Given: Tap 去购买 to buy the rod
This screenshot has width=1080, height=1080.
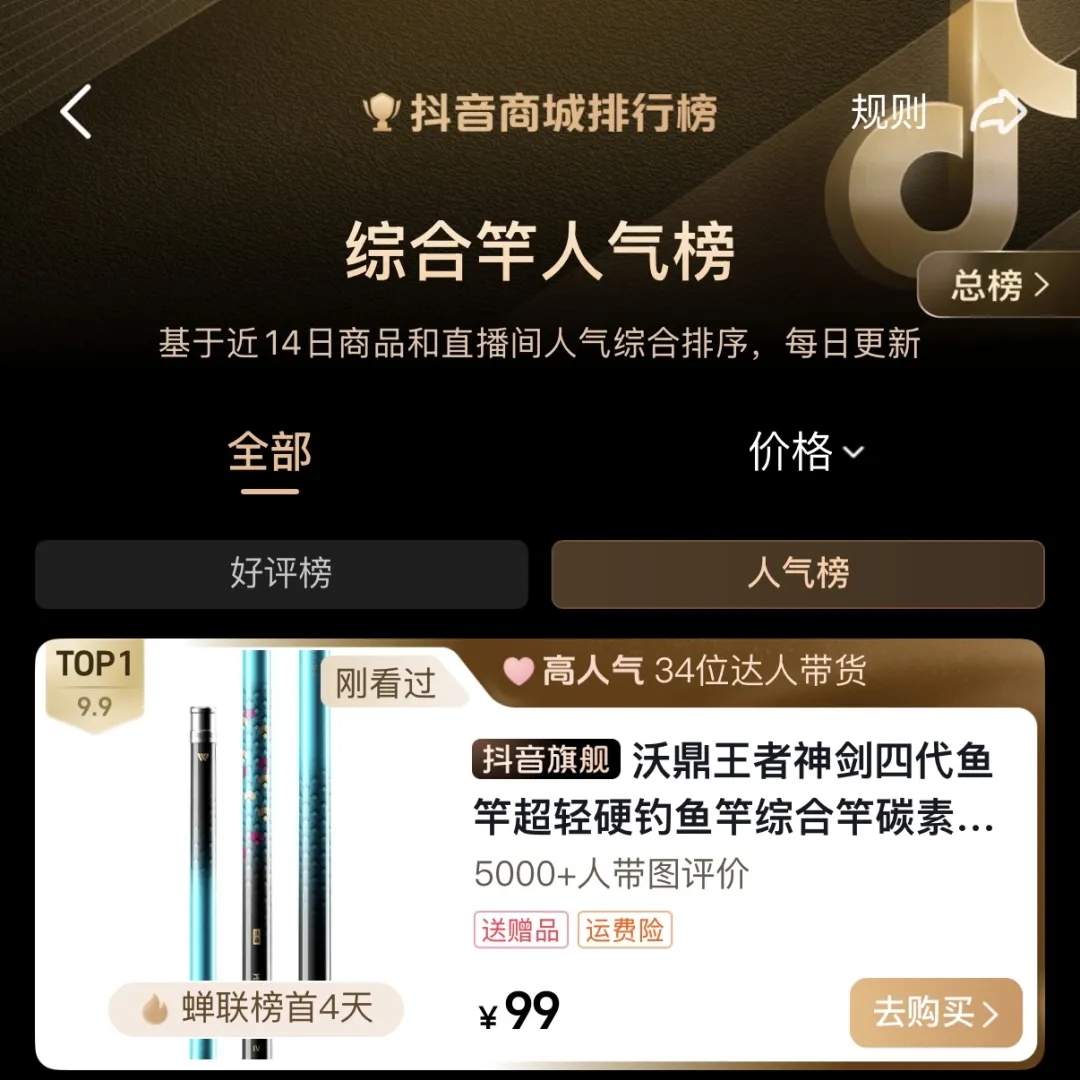Looking at the screenshot, I should 935,1013.
